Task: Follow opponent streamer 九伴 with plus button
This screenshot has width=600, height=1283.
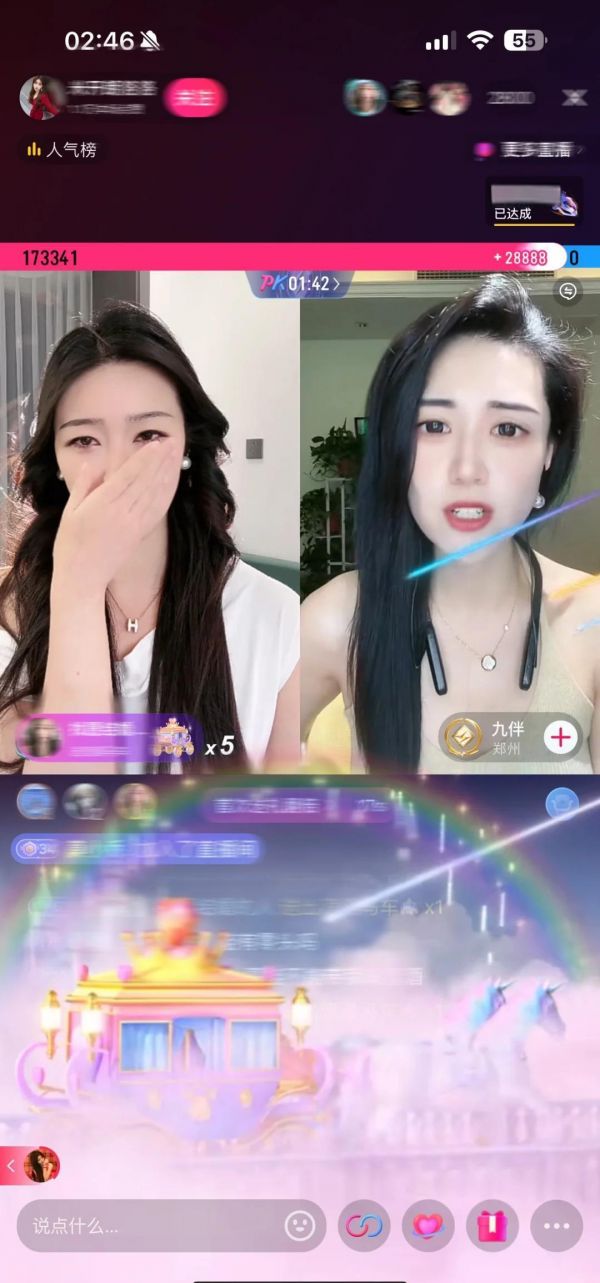Action: pos(561,738)
